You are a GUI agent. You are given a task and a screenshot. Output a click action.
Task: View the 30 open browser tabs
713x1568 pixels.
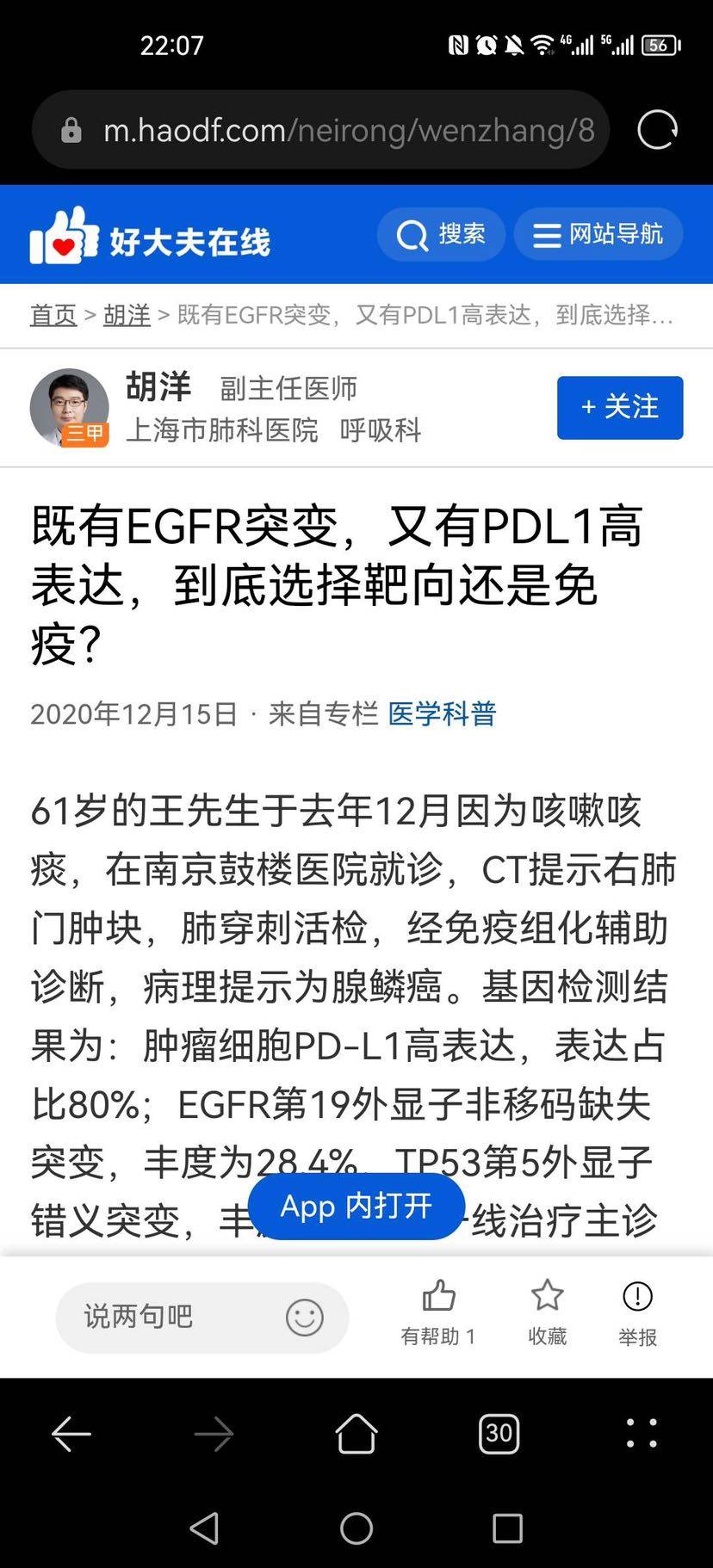tap(499, 1434)
